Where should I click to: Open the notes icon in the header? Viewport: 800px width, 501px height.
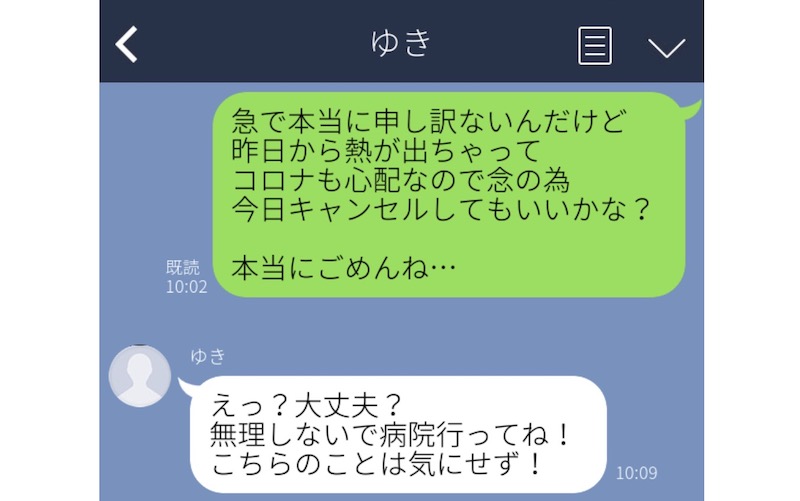click(595, 46)
